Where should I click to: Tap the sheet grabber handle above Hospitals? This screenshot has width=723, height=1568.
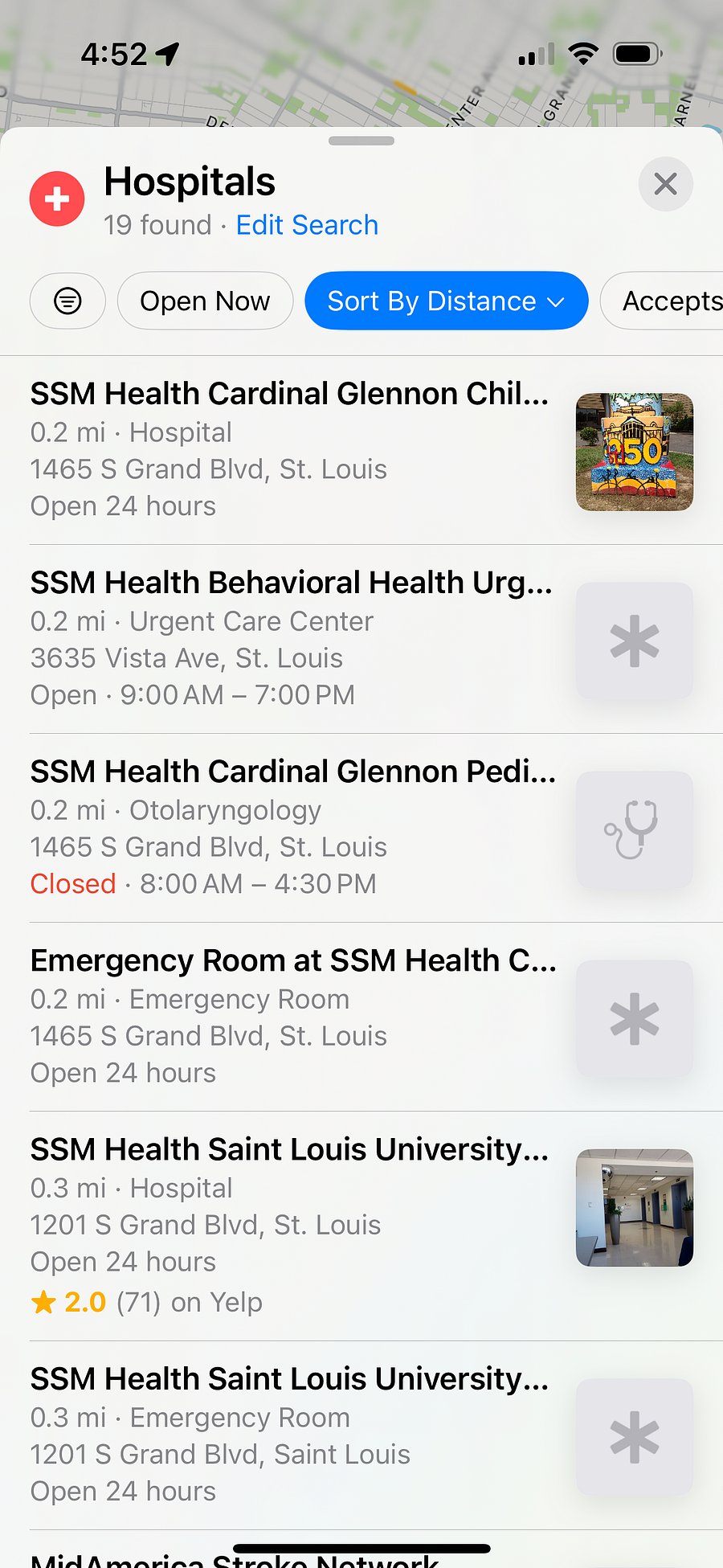(x=361, y=141)
